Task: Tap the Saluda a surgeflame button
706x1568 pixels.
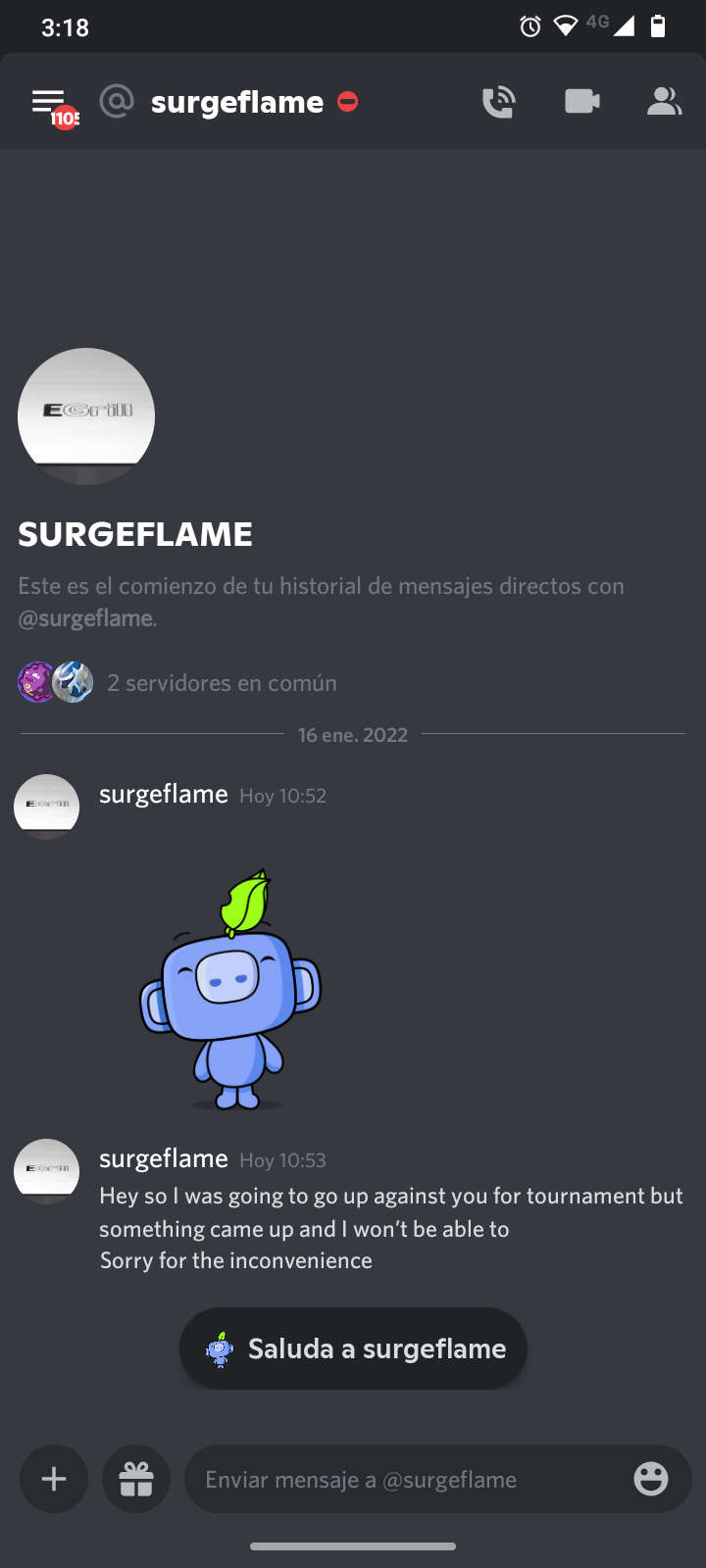Action: [353, 1348]
